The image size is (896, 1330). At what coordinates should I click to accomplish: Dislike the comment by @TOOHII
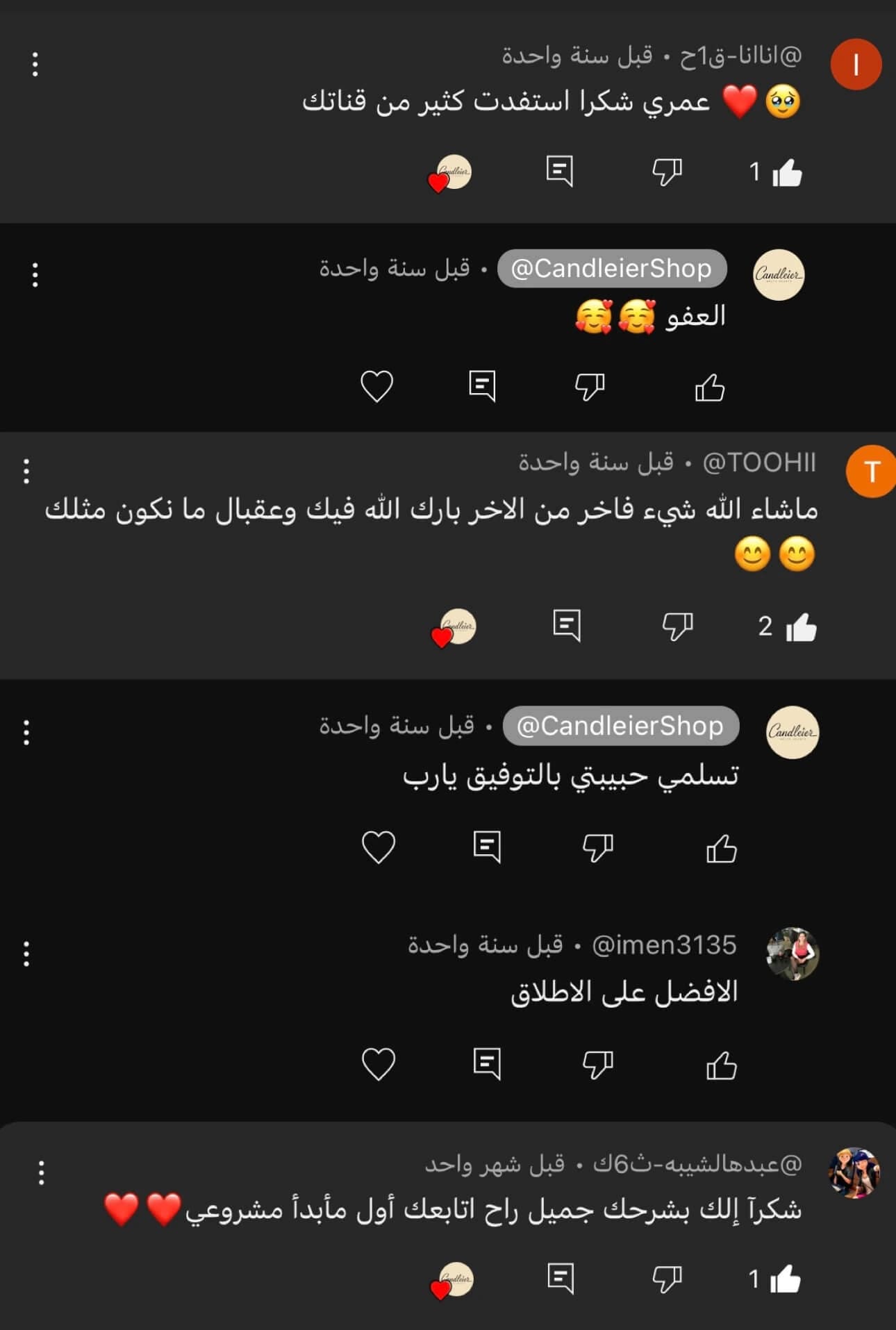677,626
